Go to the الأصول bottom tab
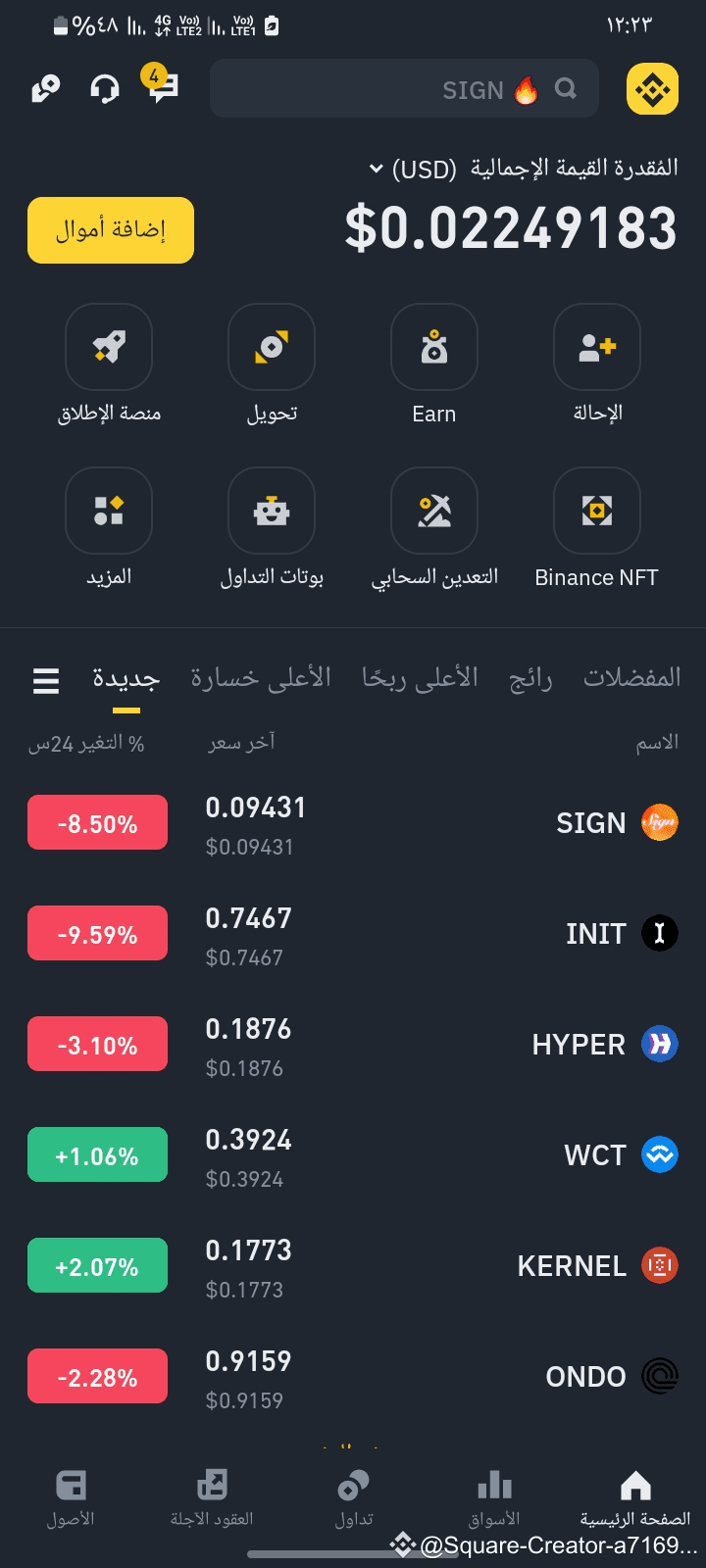 [x=71, y=1498]
